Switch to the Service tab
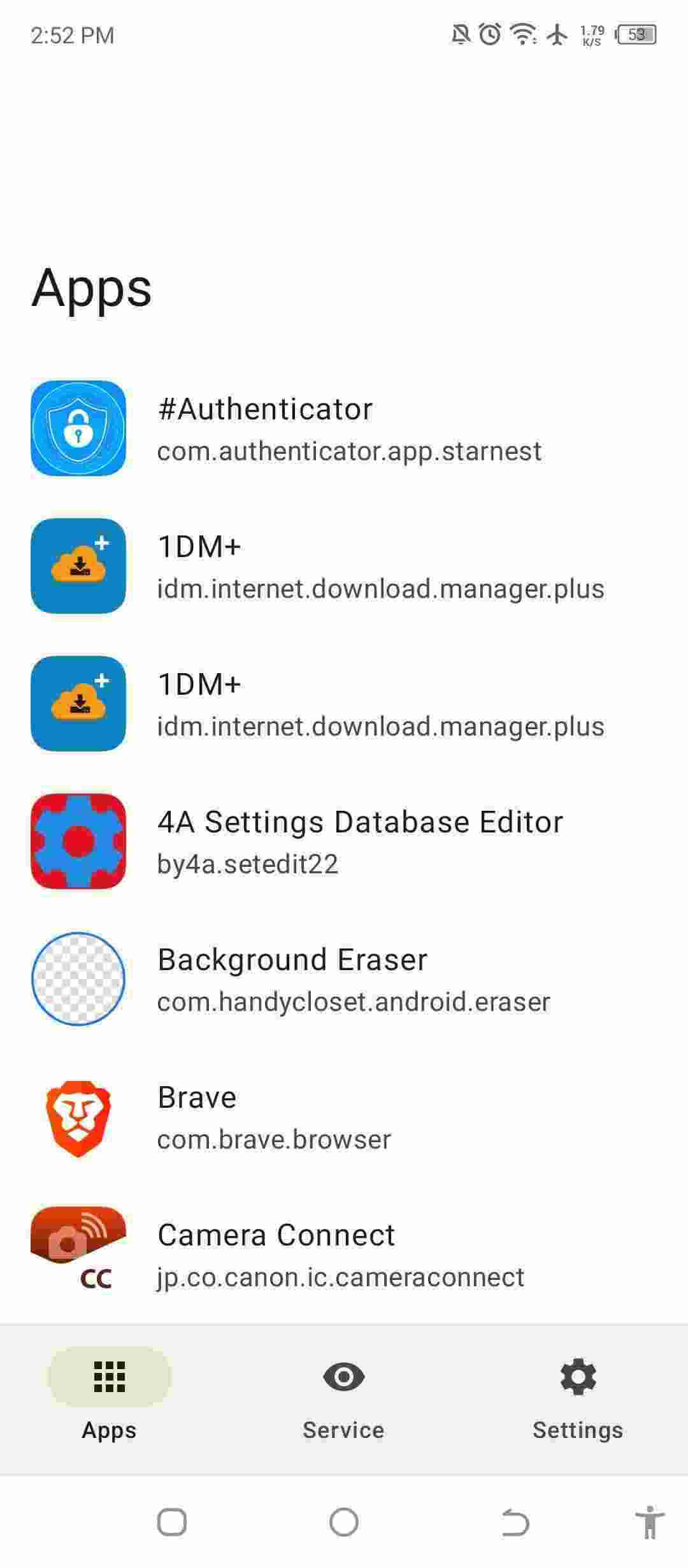 tap(343, 1398)
